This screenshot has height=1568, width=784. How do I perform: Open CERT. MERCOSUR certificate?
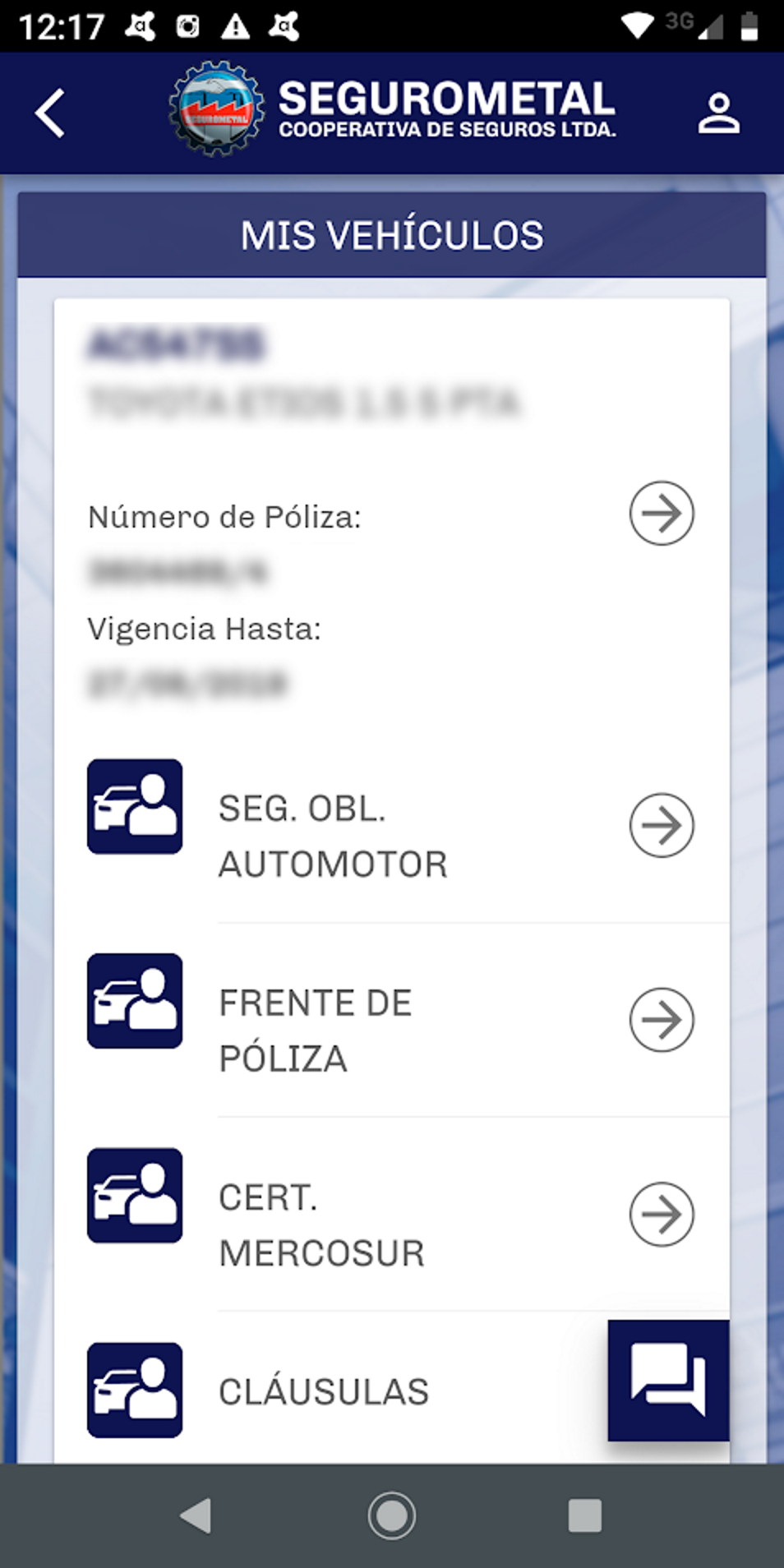[661, 1215]
